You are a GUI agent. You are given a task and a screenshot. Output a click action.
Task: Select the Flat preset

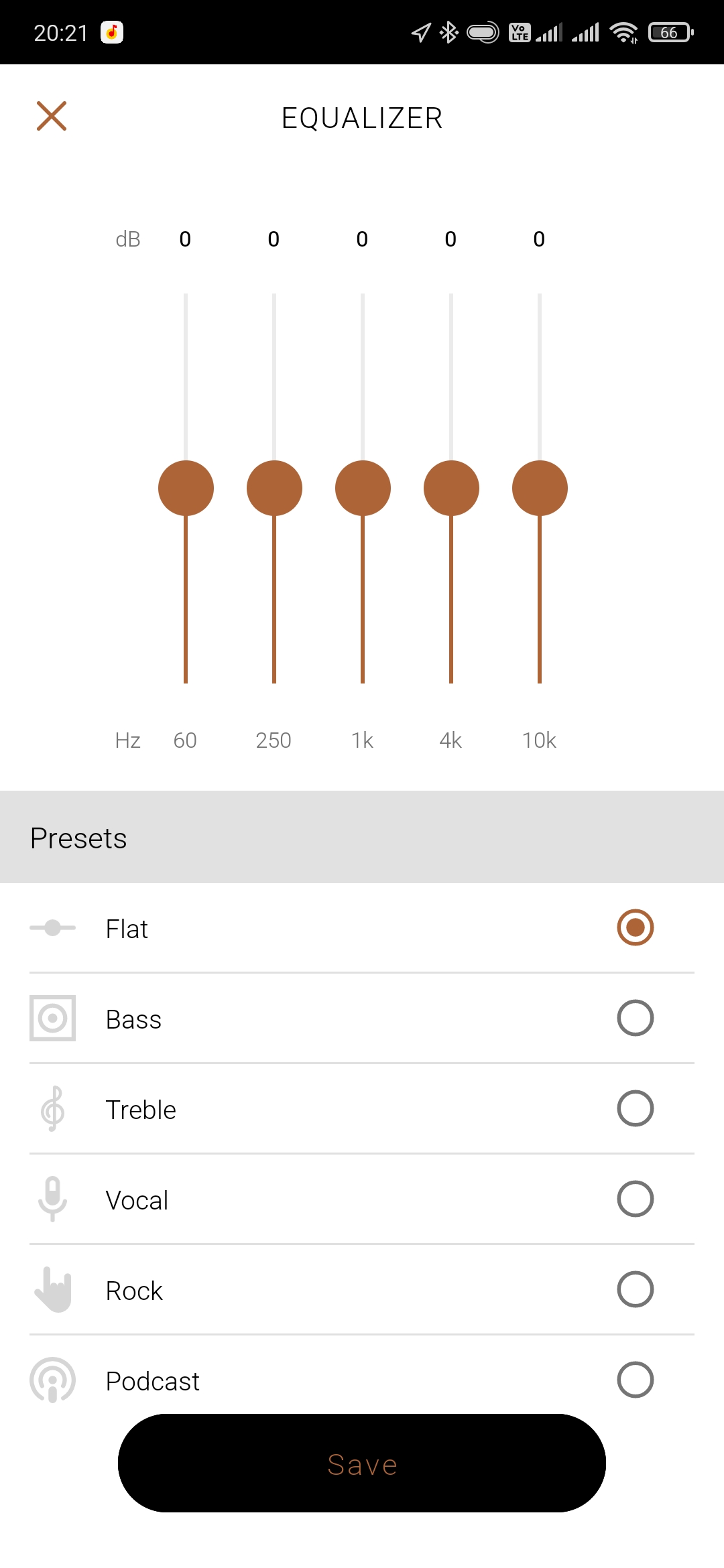click(635, 927)
